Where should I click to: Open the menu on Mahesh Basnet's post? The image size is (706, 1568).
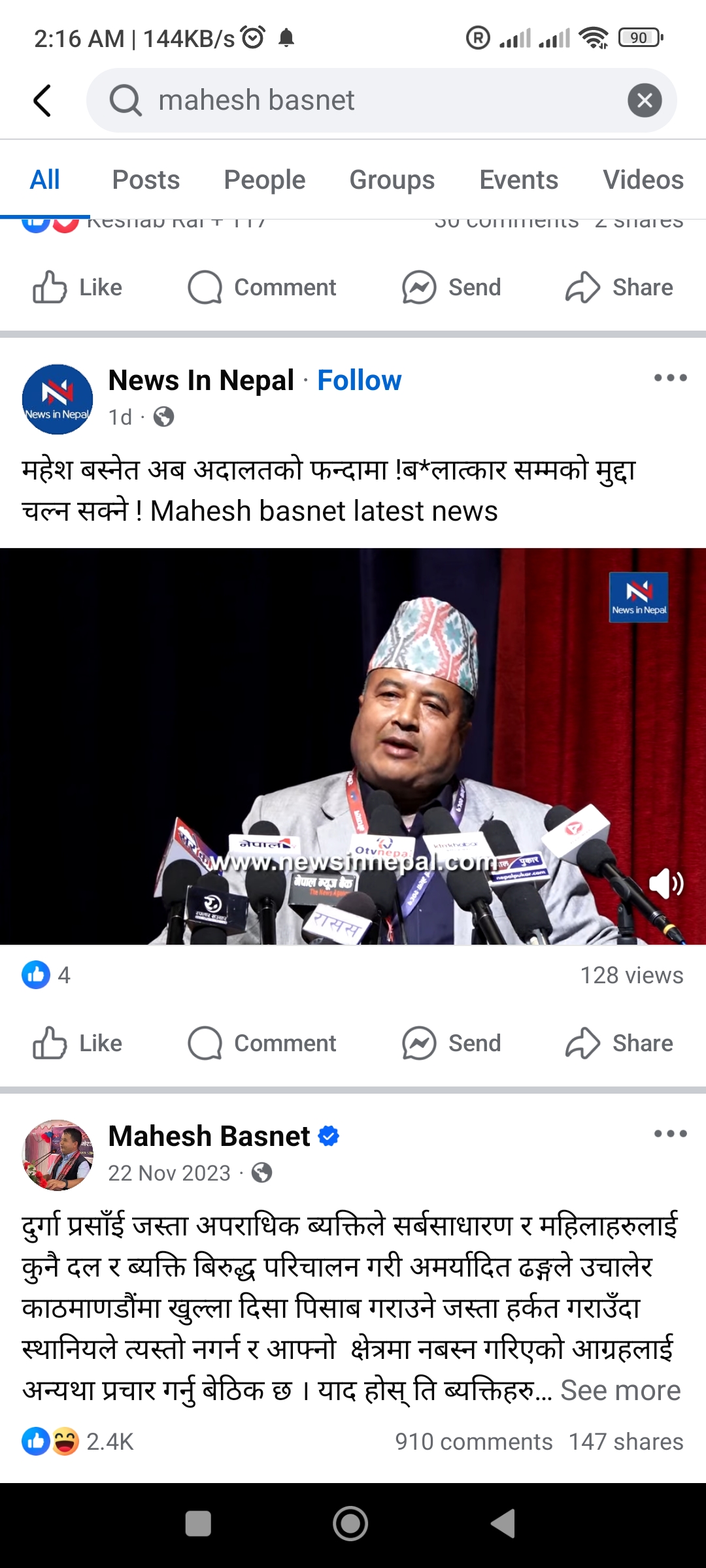(670, 1134)
